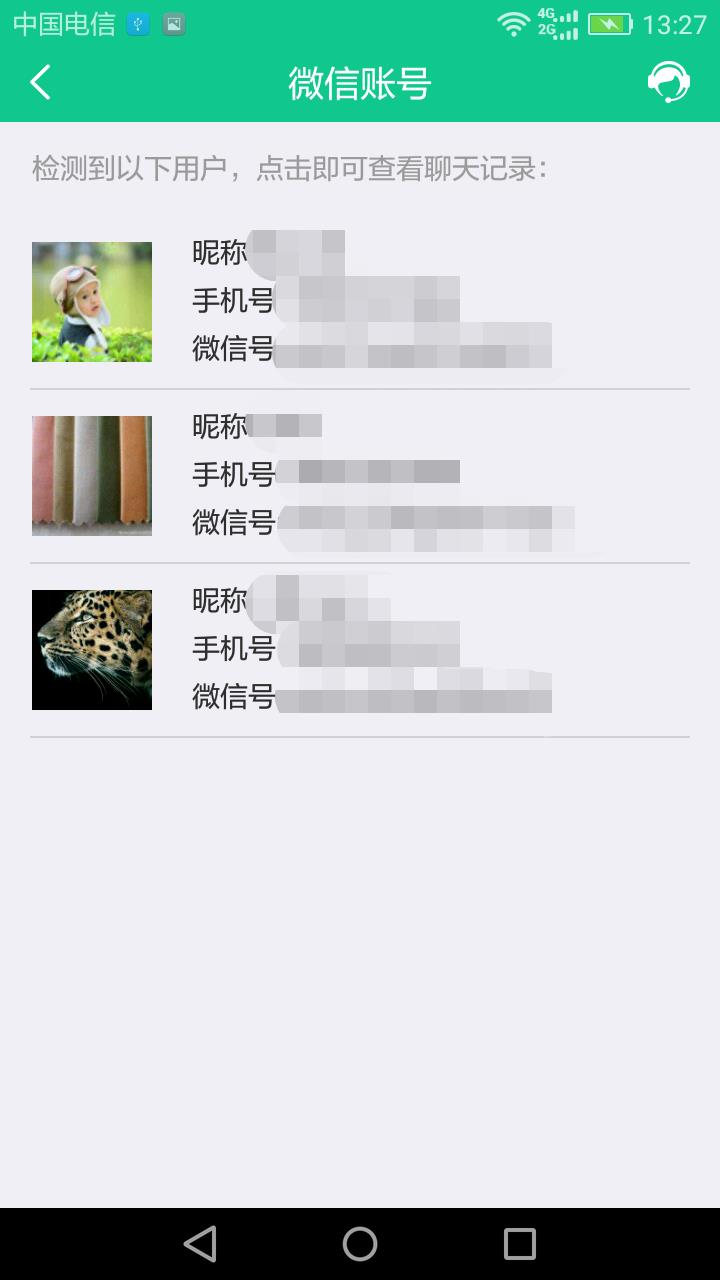Tap the system home button

pos(360,1244)
